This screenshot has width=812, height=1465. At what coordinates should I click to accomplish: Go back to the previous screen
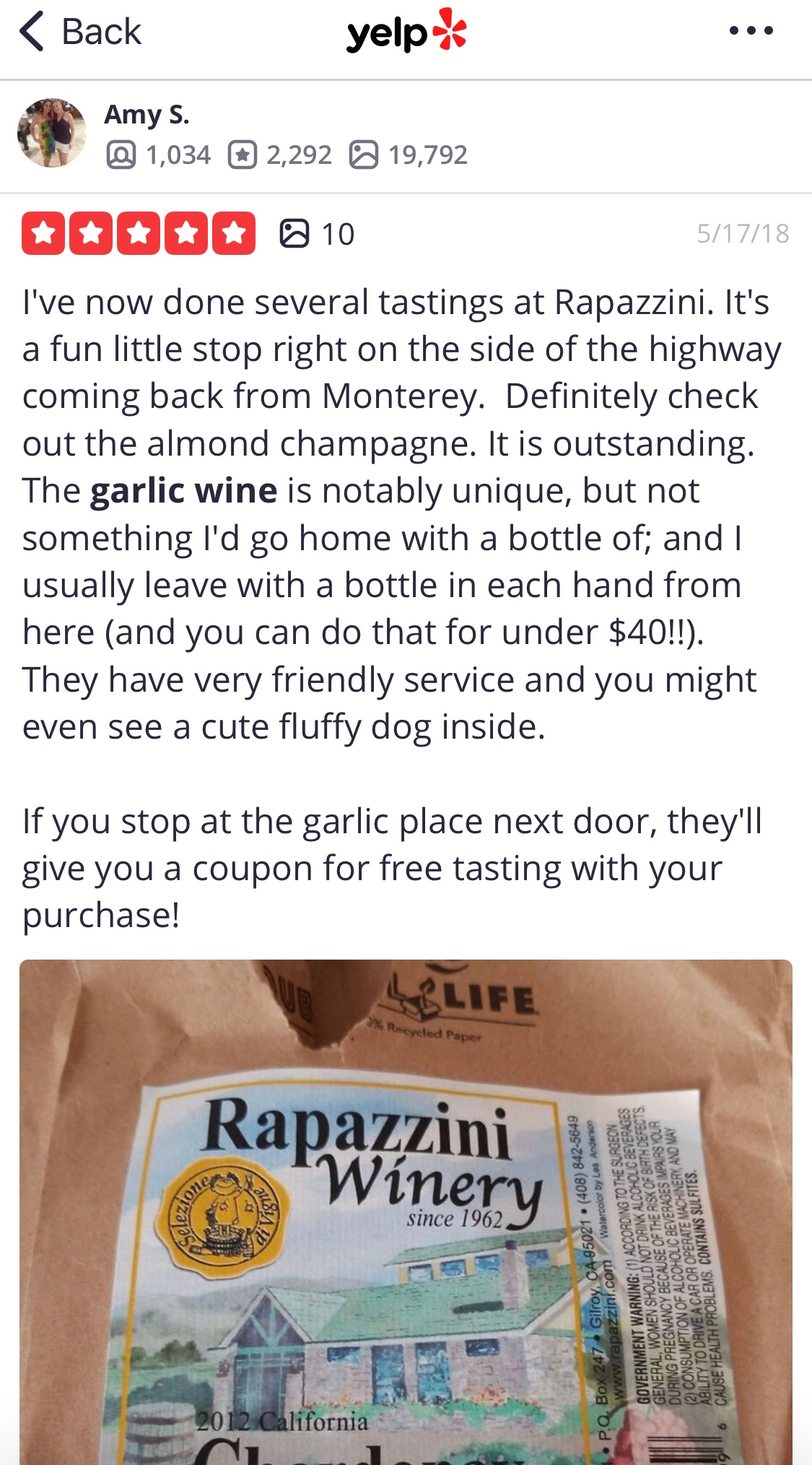tap(80, 32)
